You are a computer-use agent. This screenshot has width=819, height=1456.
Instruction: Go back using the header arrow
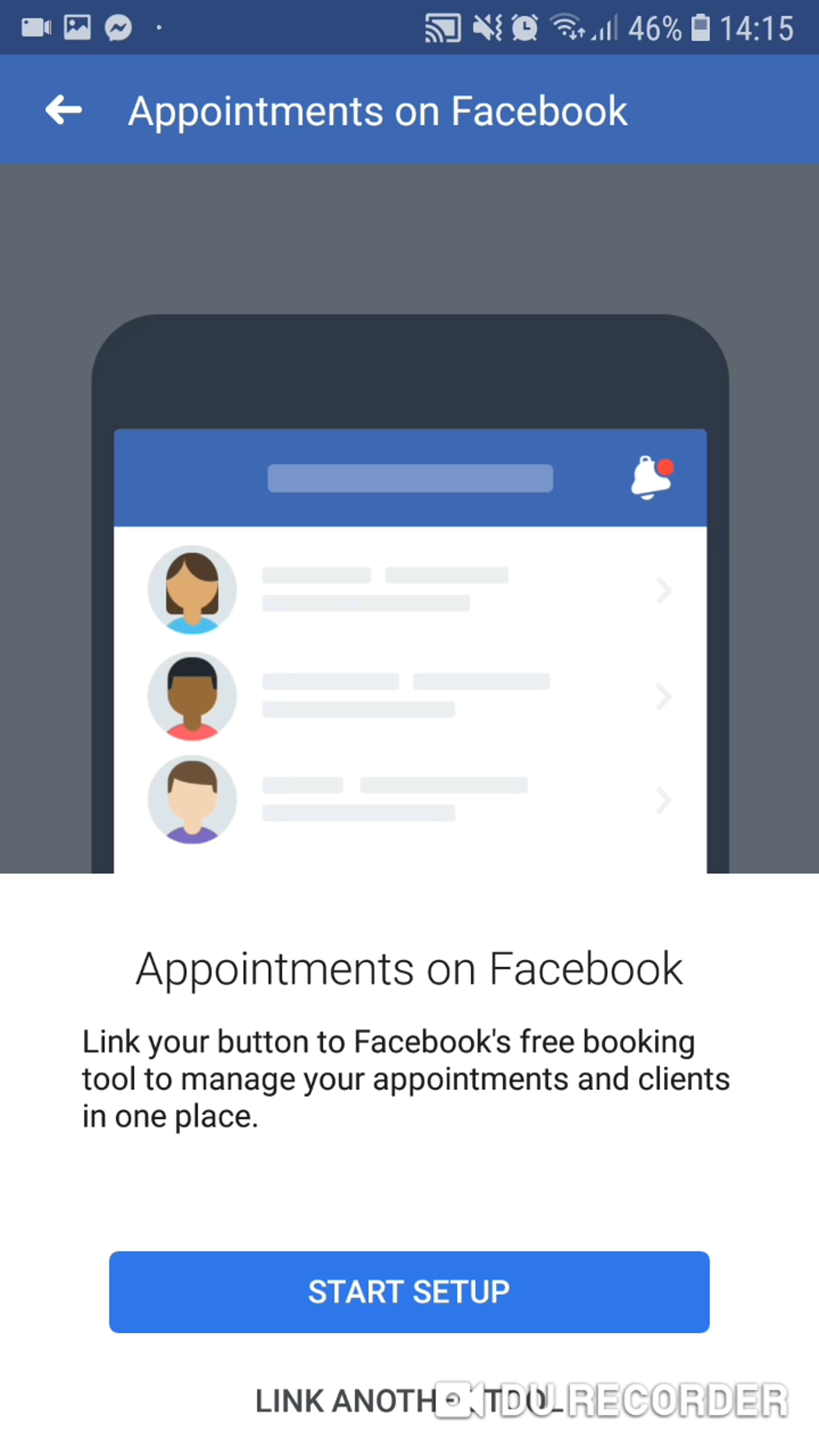(63, 110)
